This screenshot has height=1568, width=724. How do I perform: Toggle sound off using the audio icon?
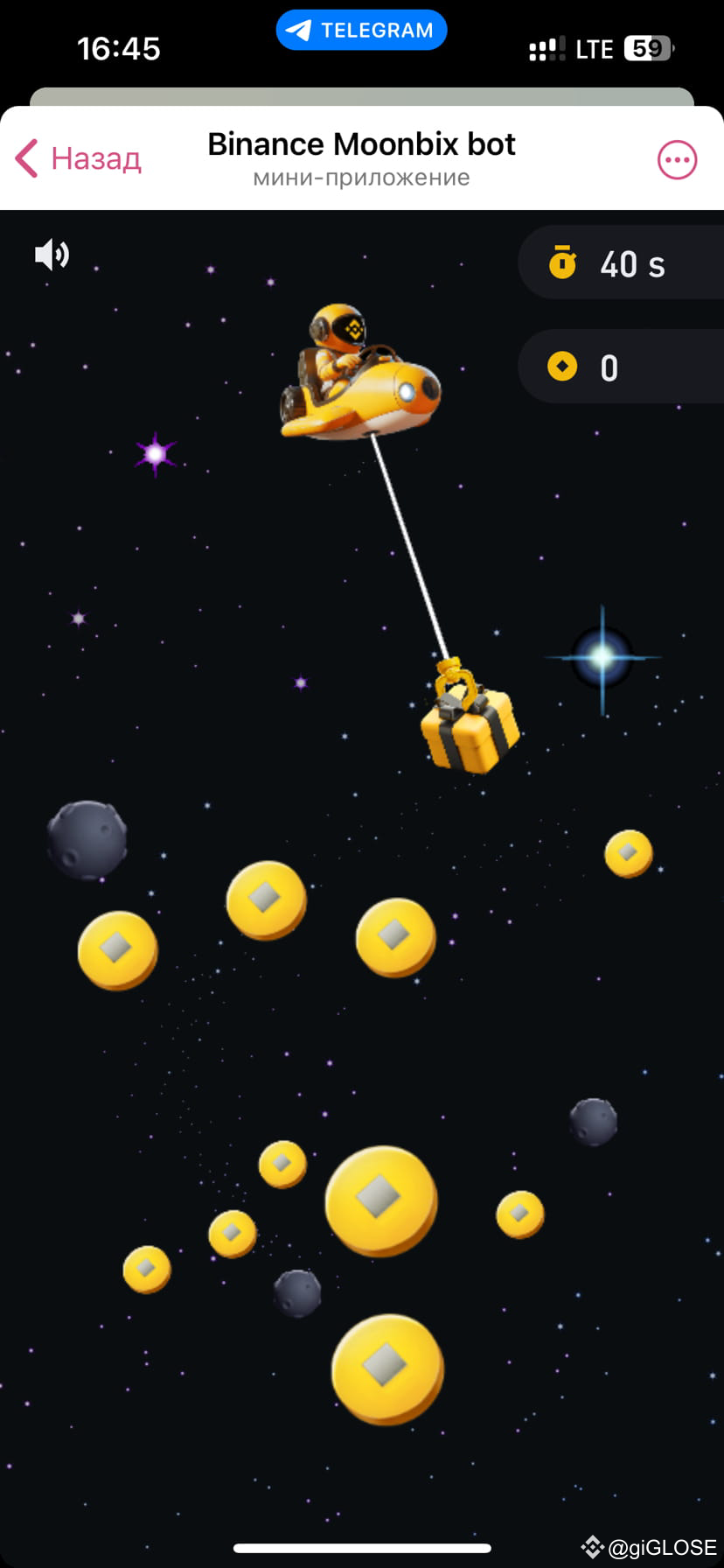point(51,255)
